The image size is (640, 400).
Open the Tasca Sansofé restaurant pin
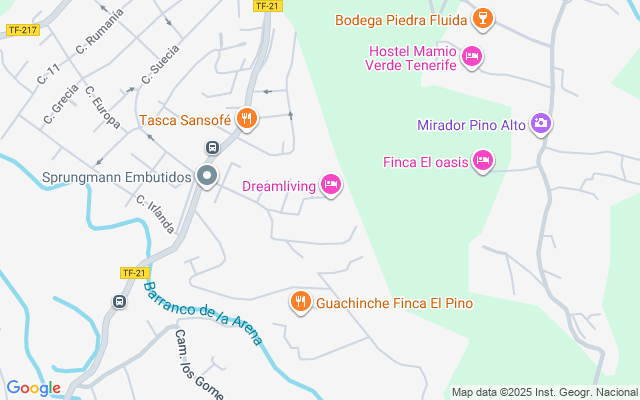pos(247,119)
